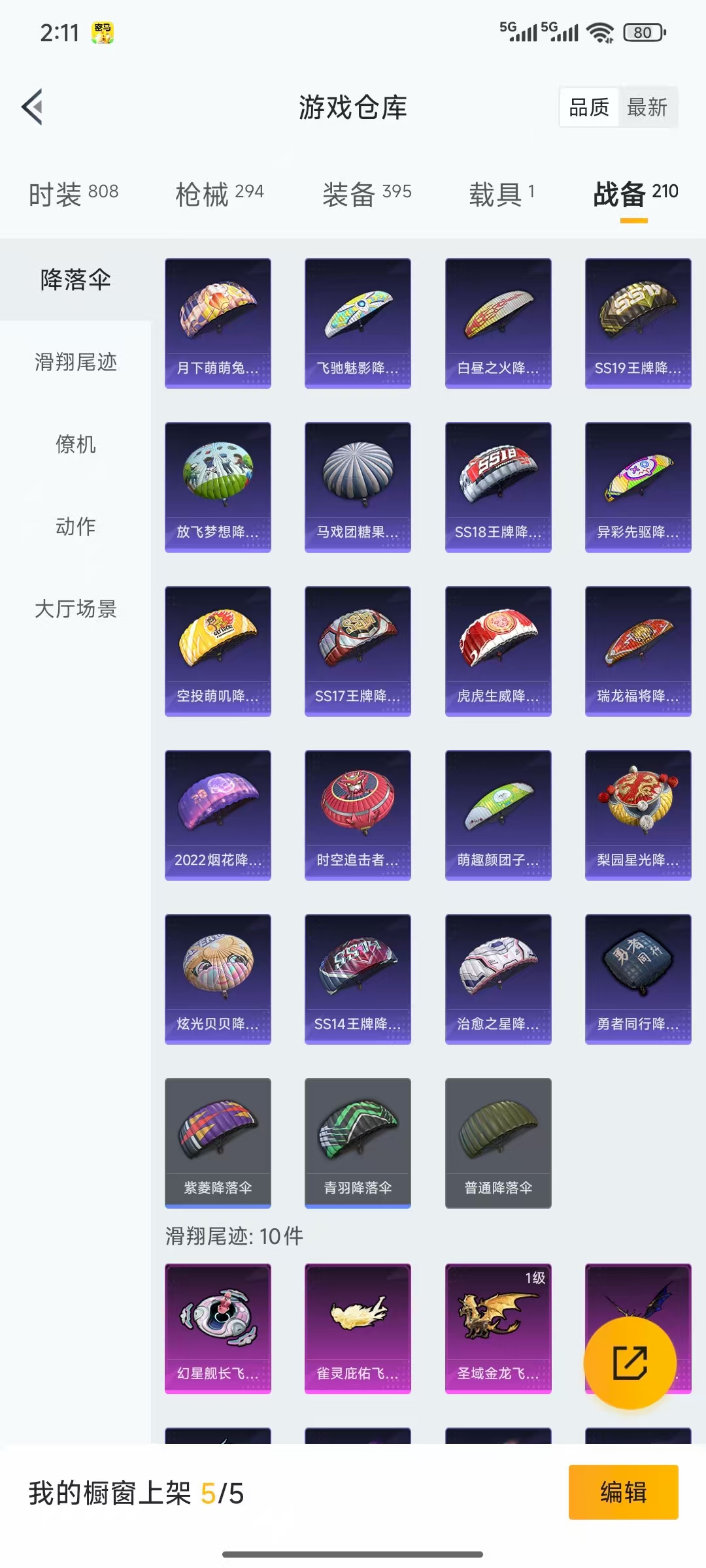
Task: Tap the orange floating share button
Action: pyautogui.click(x=630, y=1362)
